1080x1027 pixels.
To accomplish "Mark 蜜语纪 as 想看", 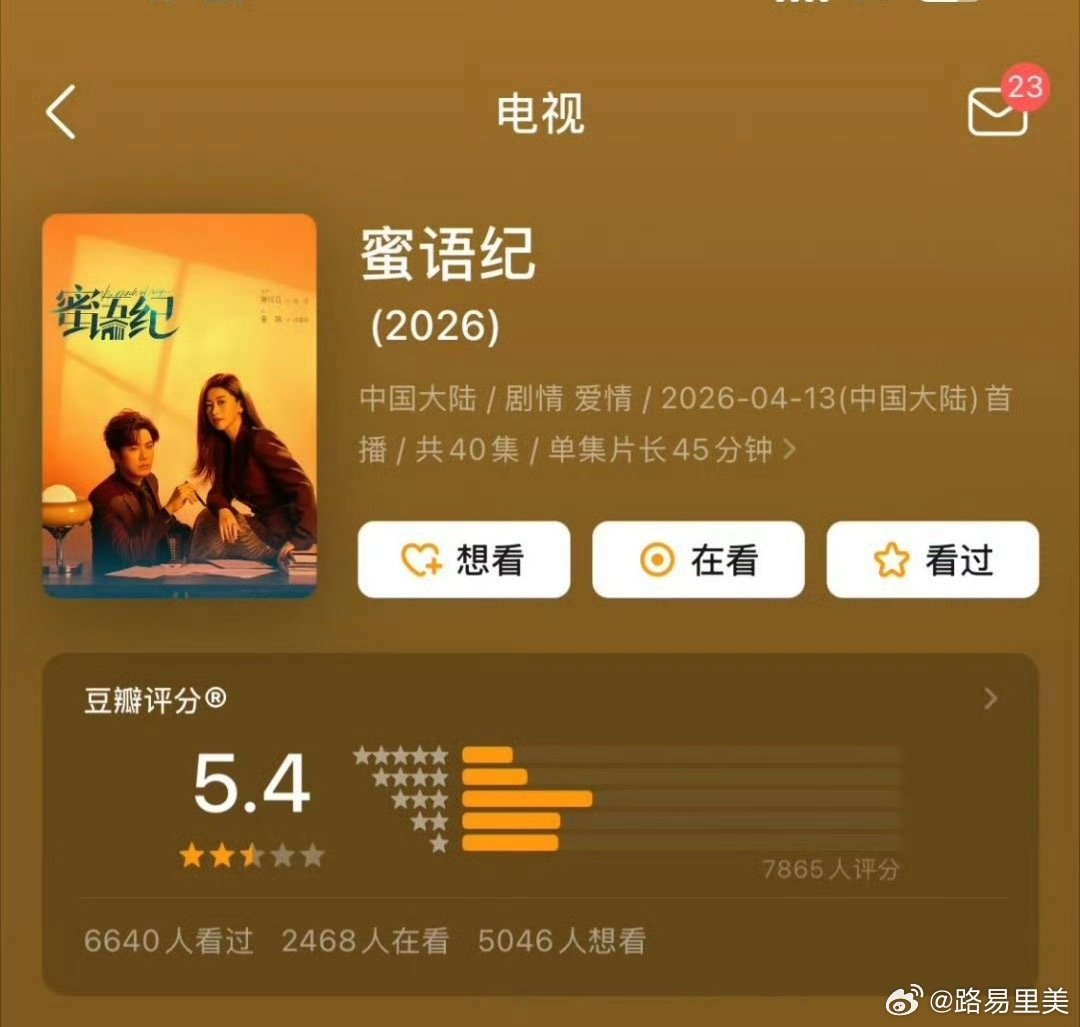I will tap(464, 559).
